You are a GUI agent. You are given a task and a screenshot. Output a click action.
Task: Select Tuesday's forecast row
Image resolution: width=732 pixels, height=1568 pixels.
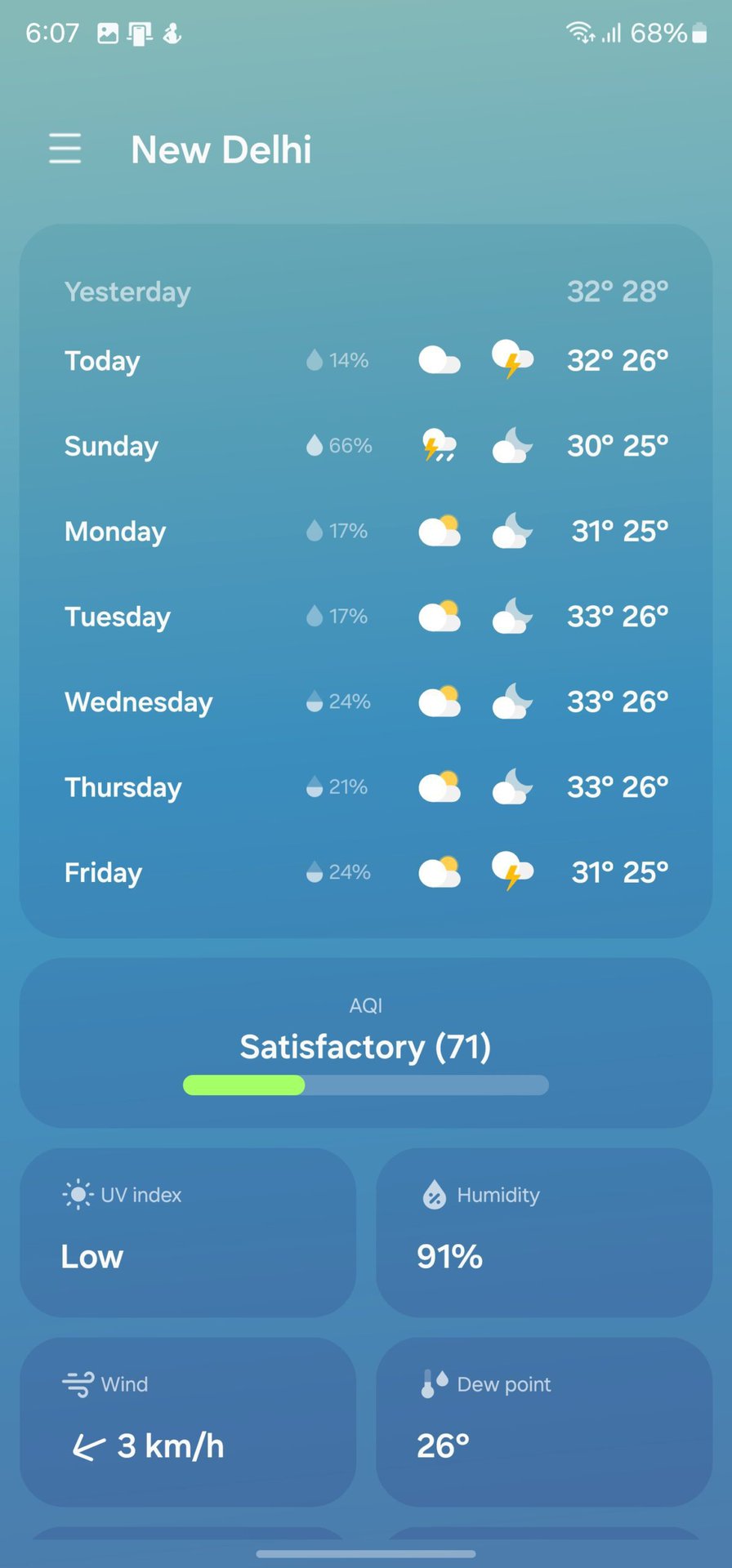tap(366, 617)
